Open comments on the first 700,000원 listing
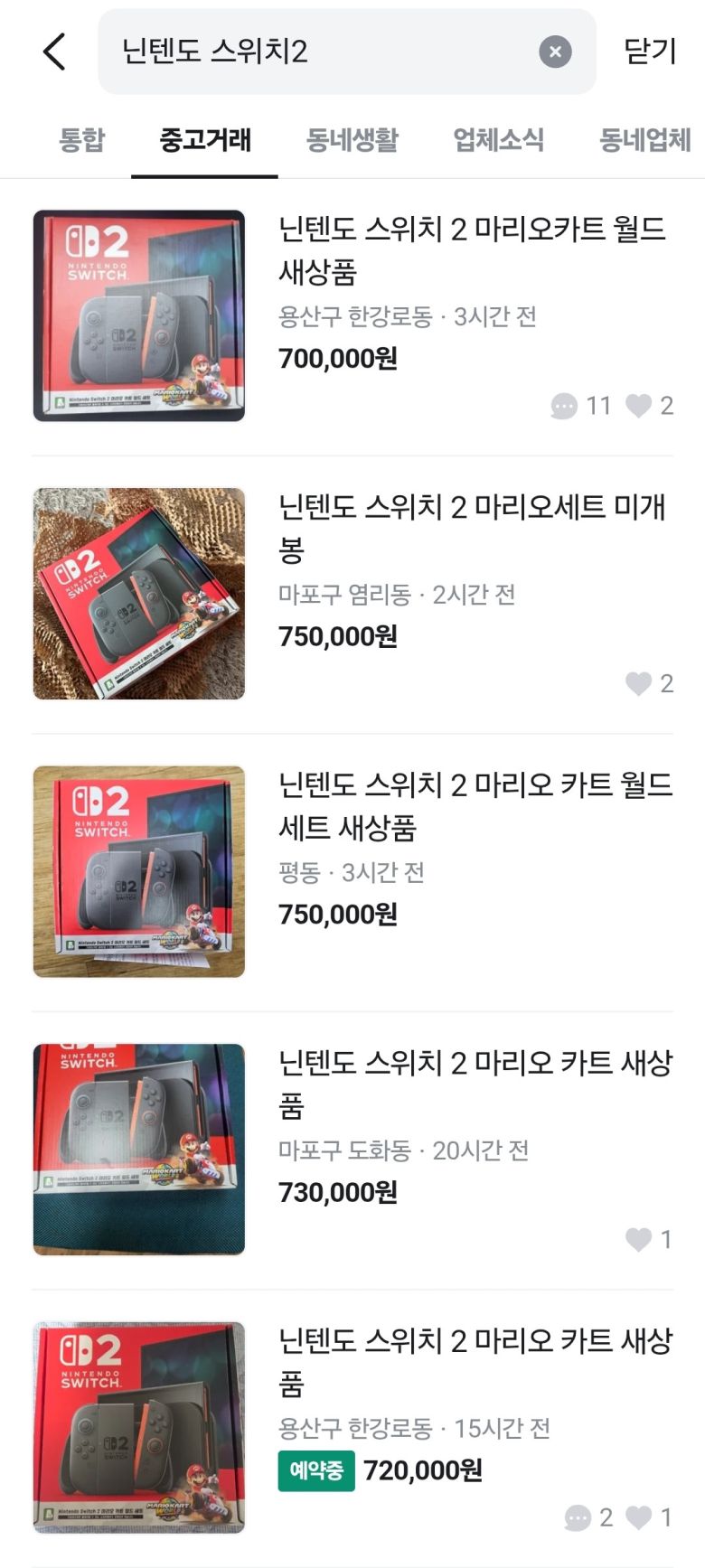 point(564,406)
